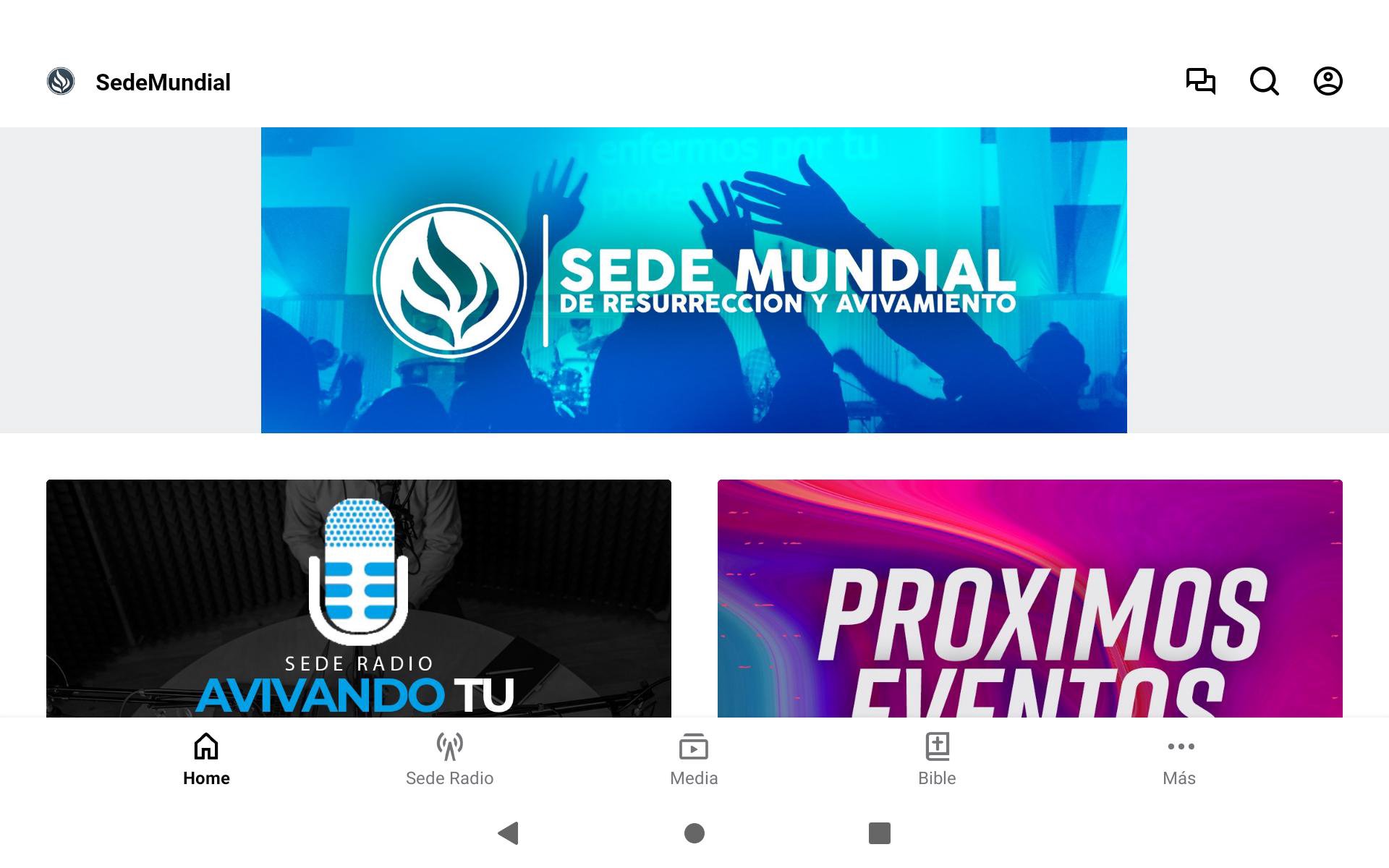Tap the system back button

[x=509, y=833]
